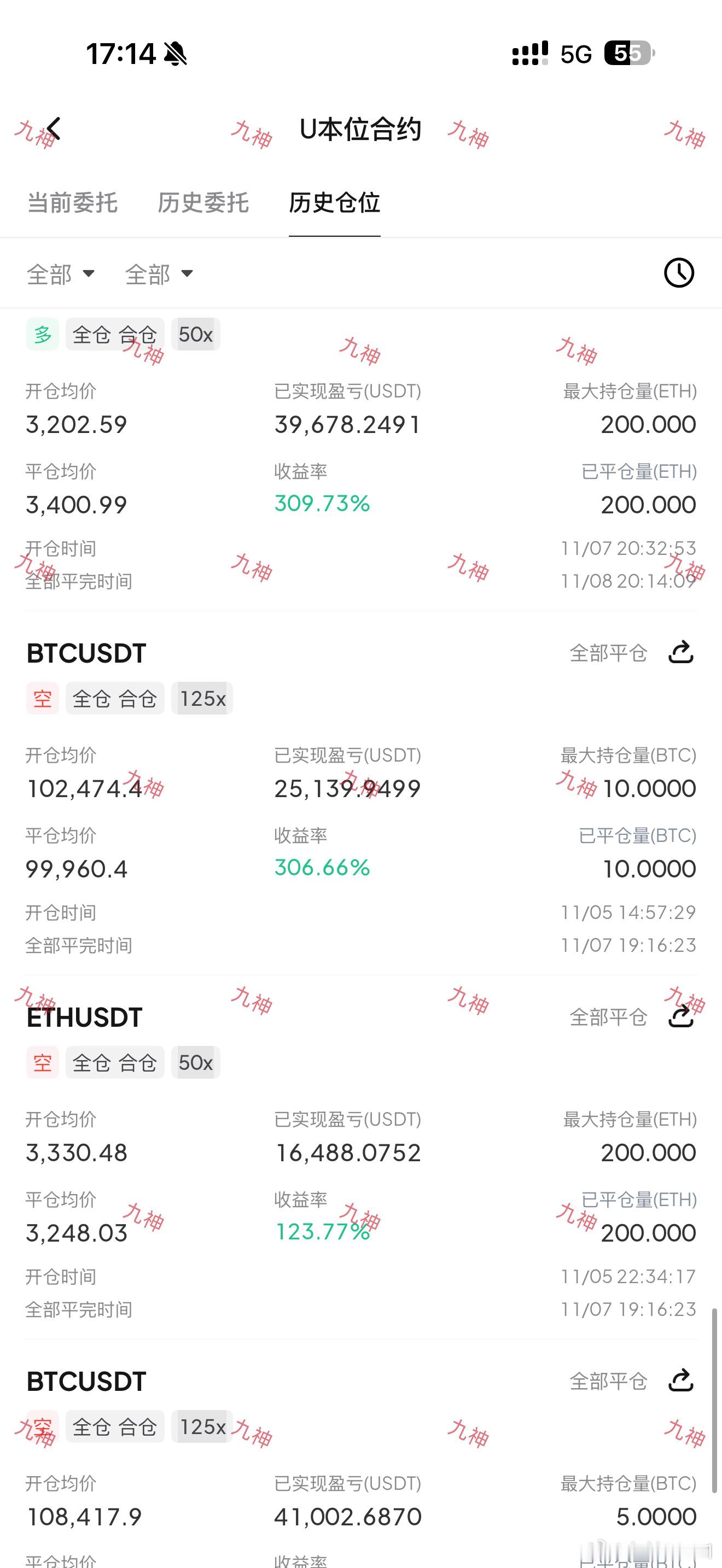The height and width of the screenshot is (1568, 722).
Task: Open the 历史委托 tab
Action: (x=203, y=203)
